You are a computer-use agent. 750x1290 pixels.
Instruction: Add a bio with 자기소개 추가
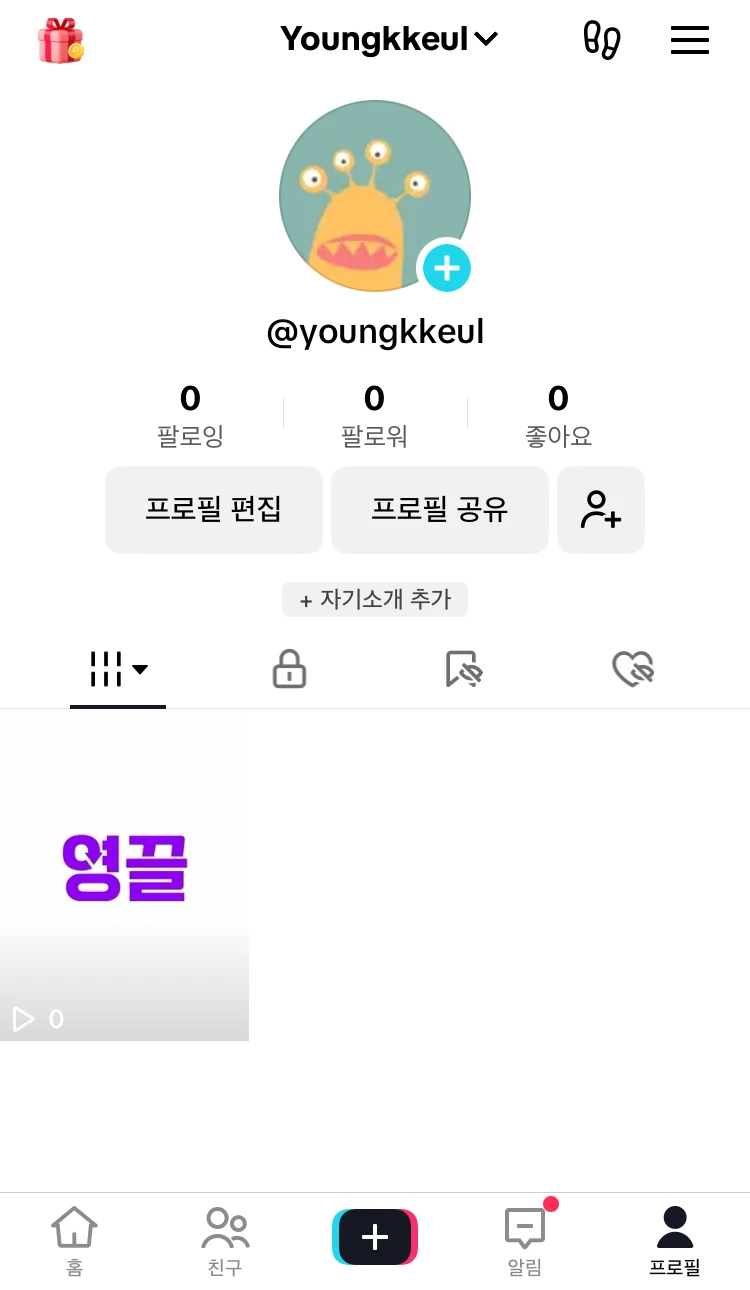(375, 600)
